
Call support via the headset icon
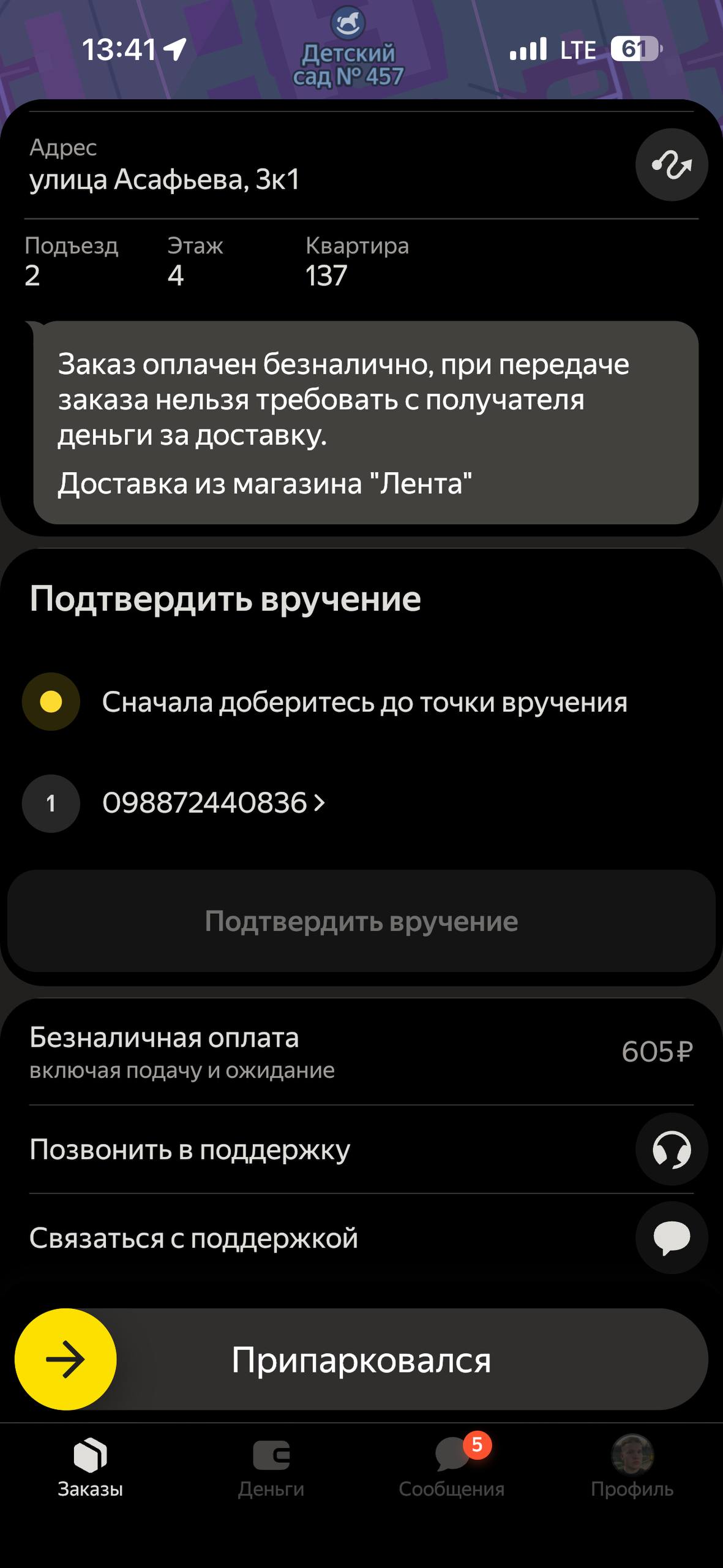coord(672,1149)
